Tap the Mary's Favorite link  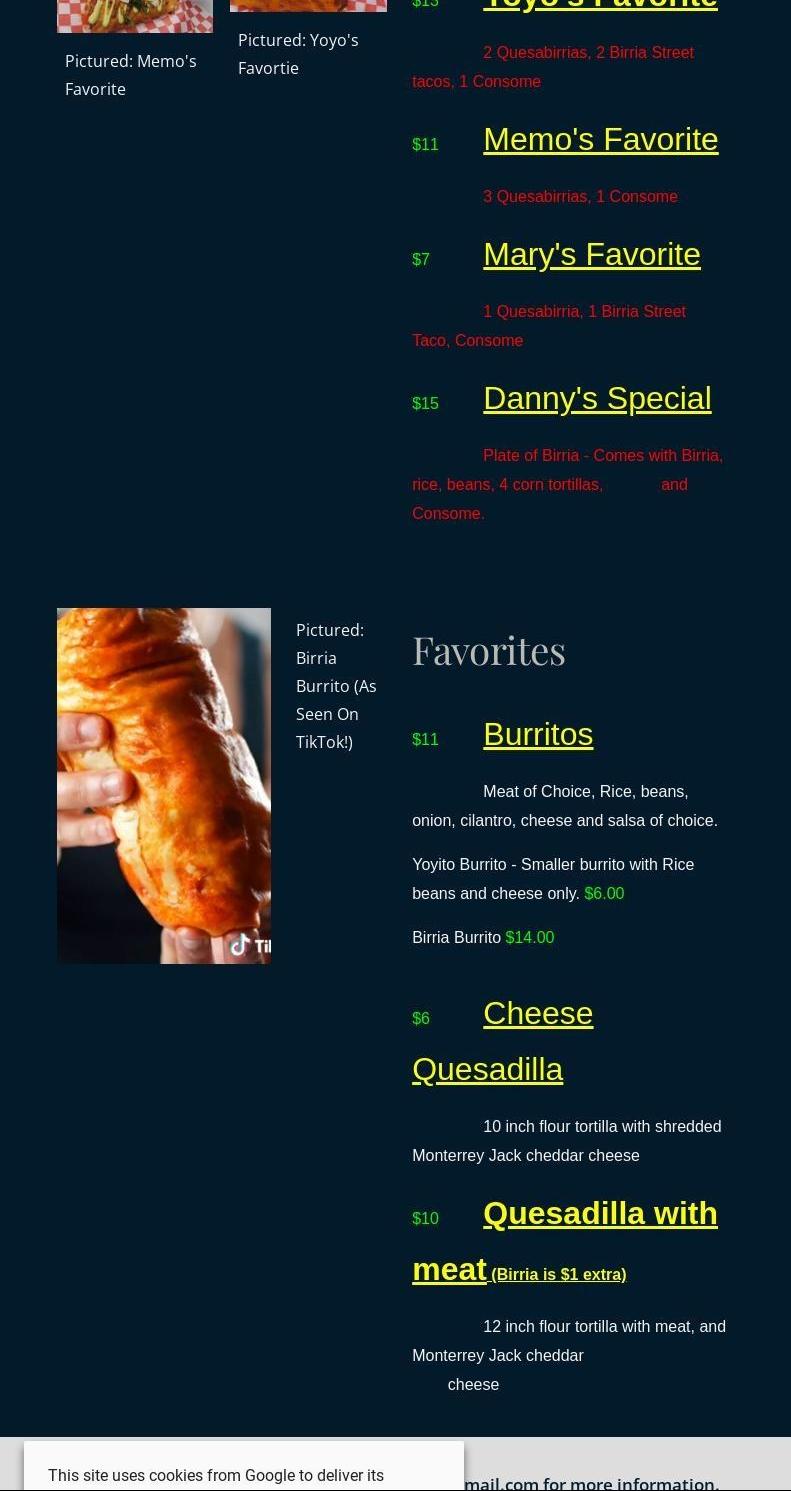[591, 255]
